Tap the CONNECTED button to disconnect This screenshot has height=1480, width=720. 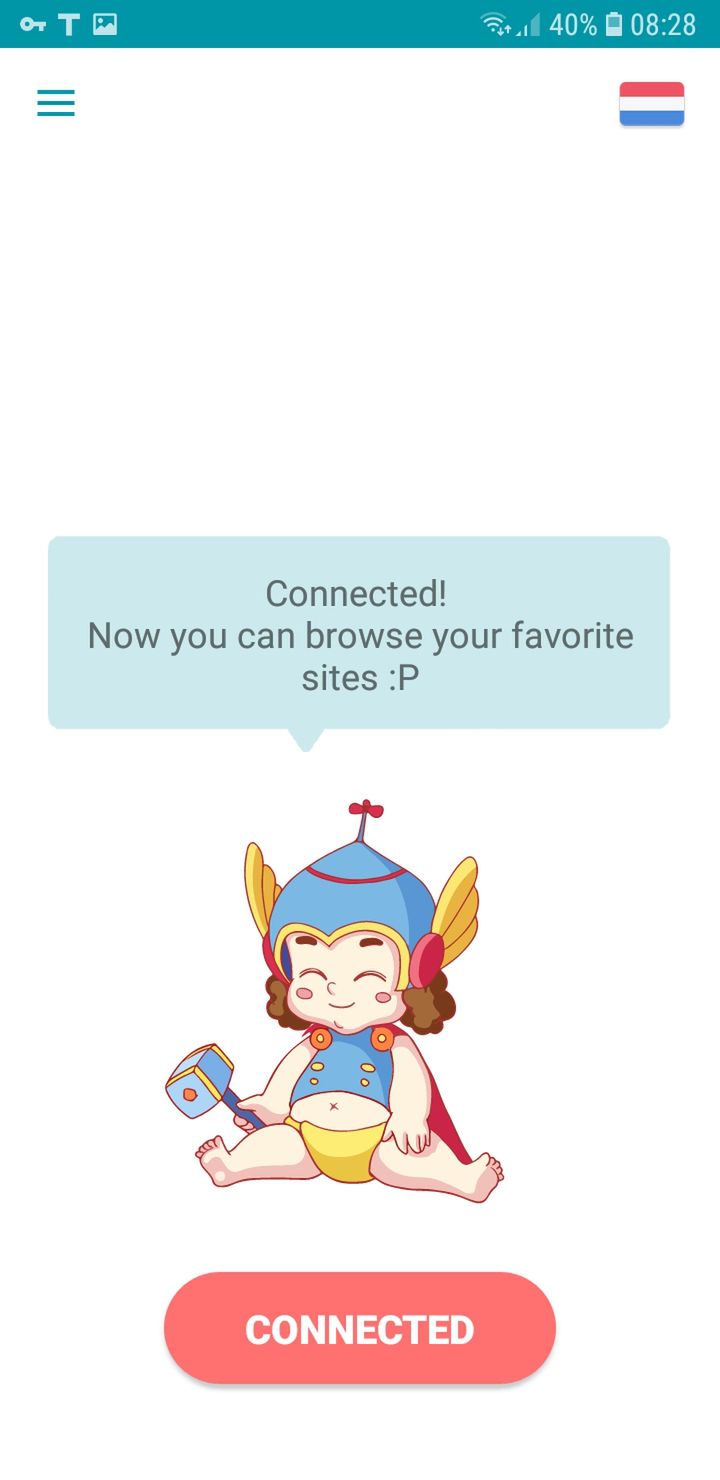coord(360,1328)
